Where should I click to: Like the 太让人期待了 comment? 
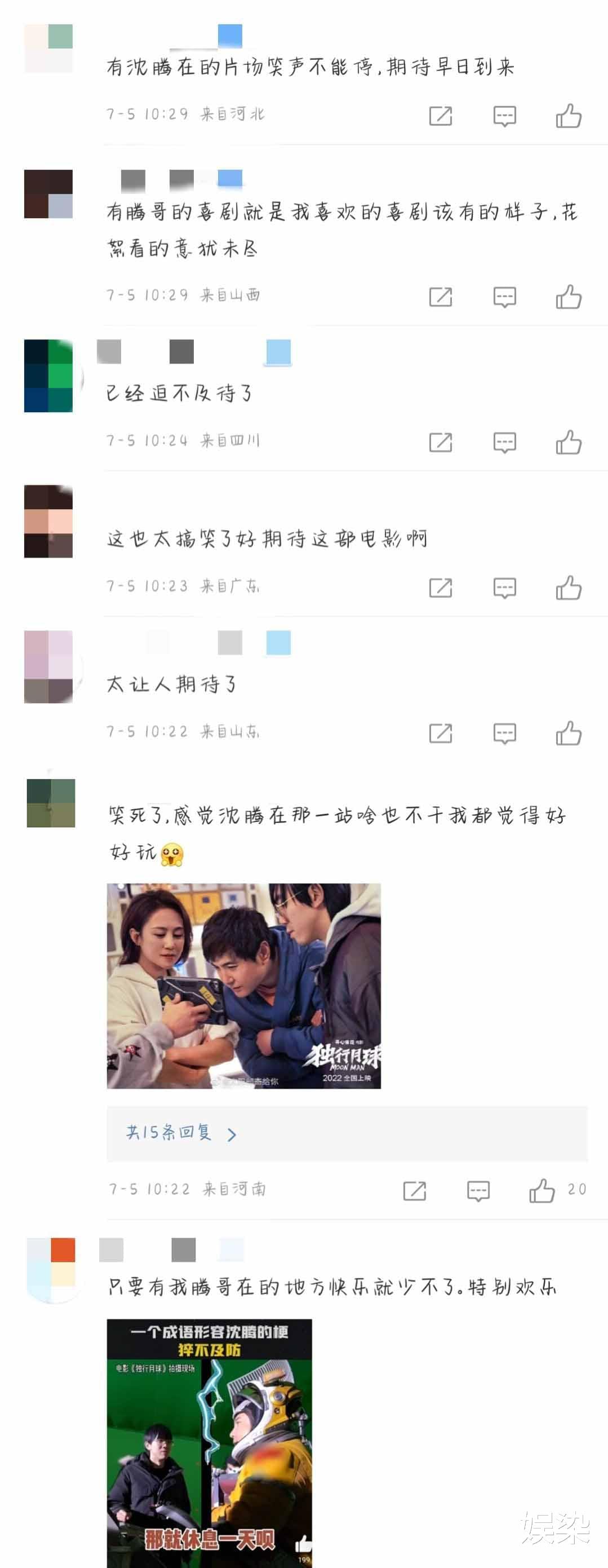point(569,734)
